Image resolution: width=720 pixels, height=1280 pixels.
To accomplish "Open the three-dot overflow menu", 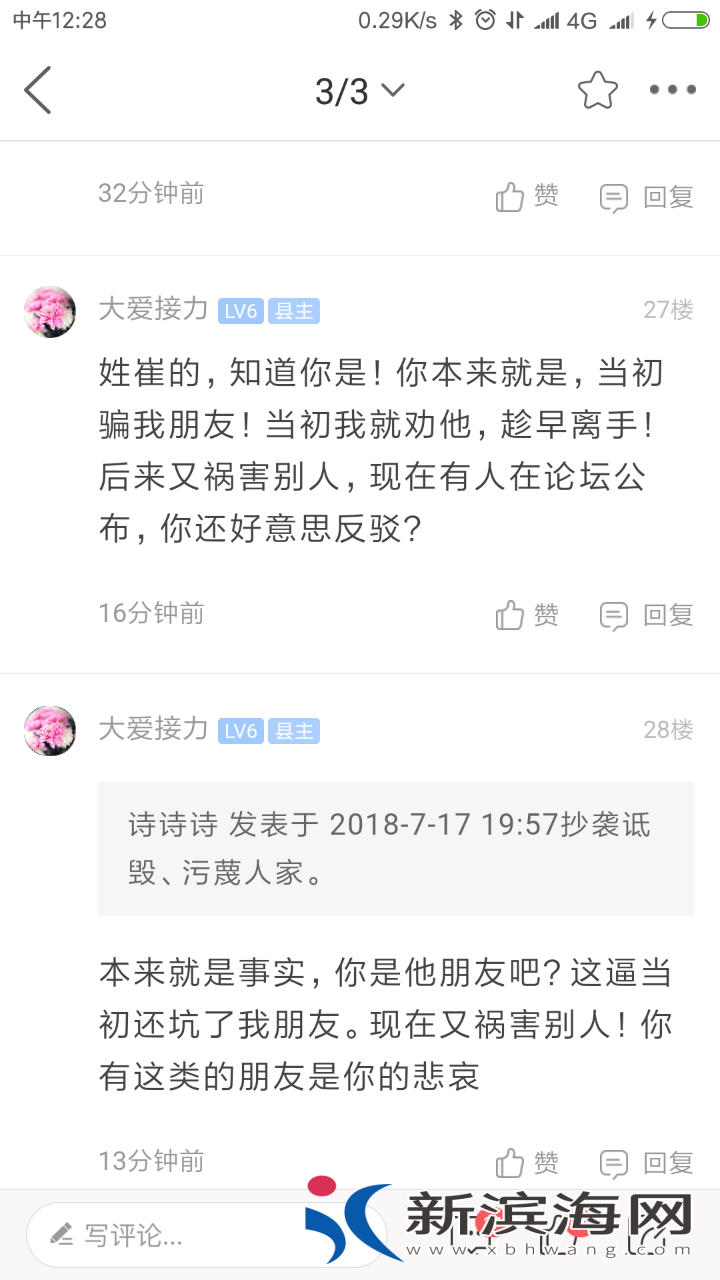I will pyautogui.click(x=672, y=91).
